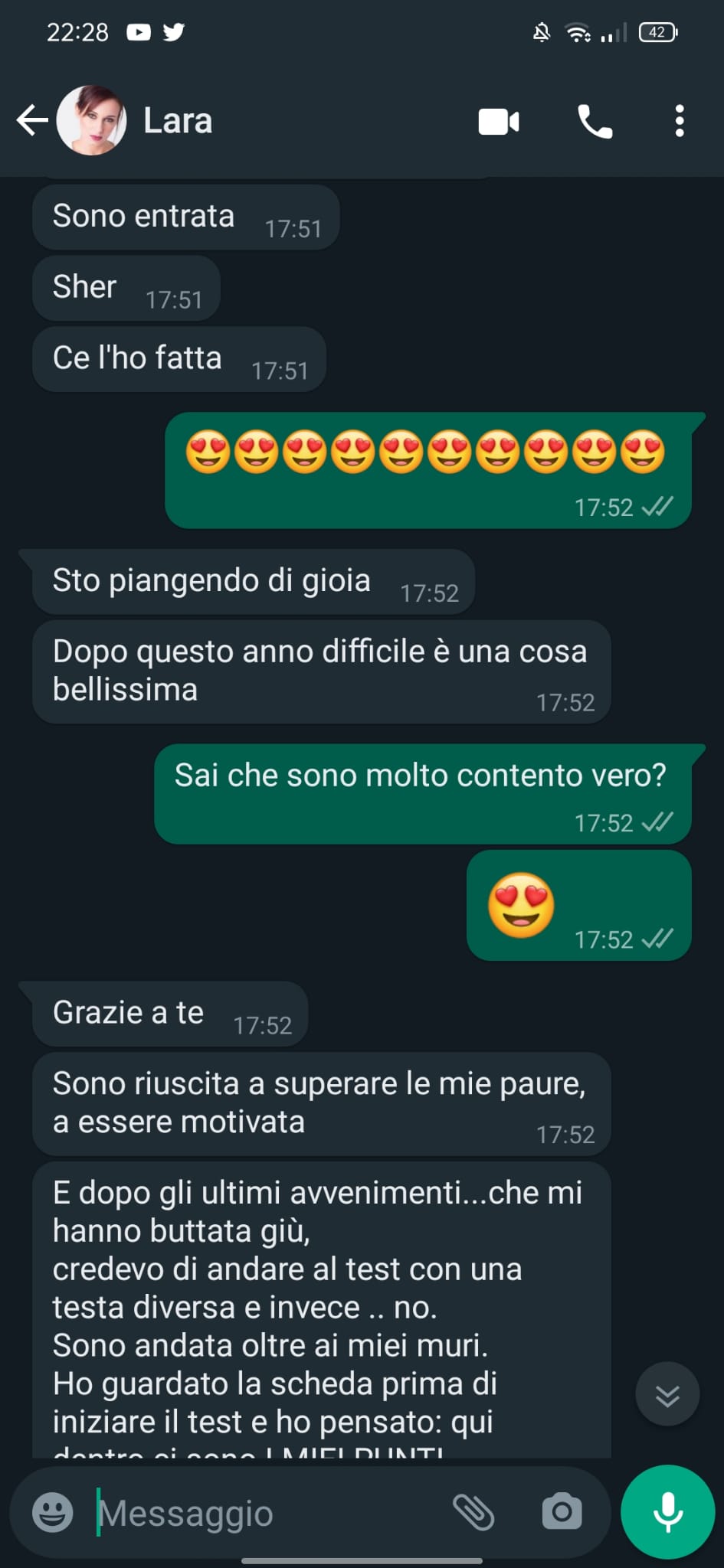The image size is (724, 1568).
Task: Attach a file with the paperclip
Action: tap(473, 1512)
